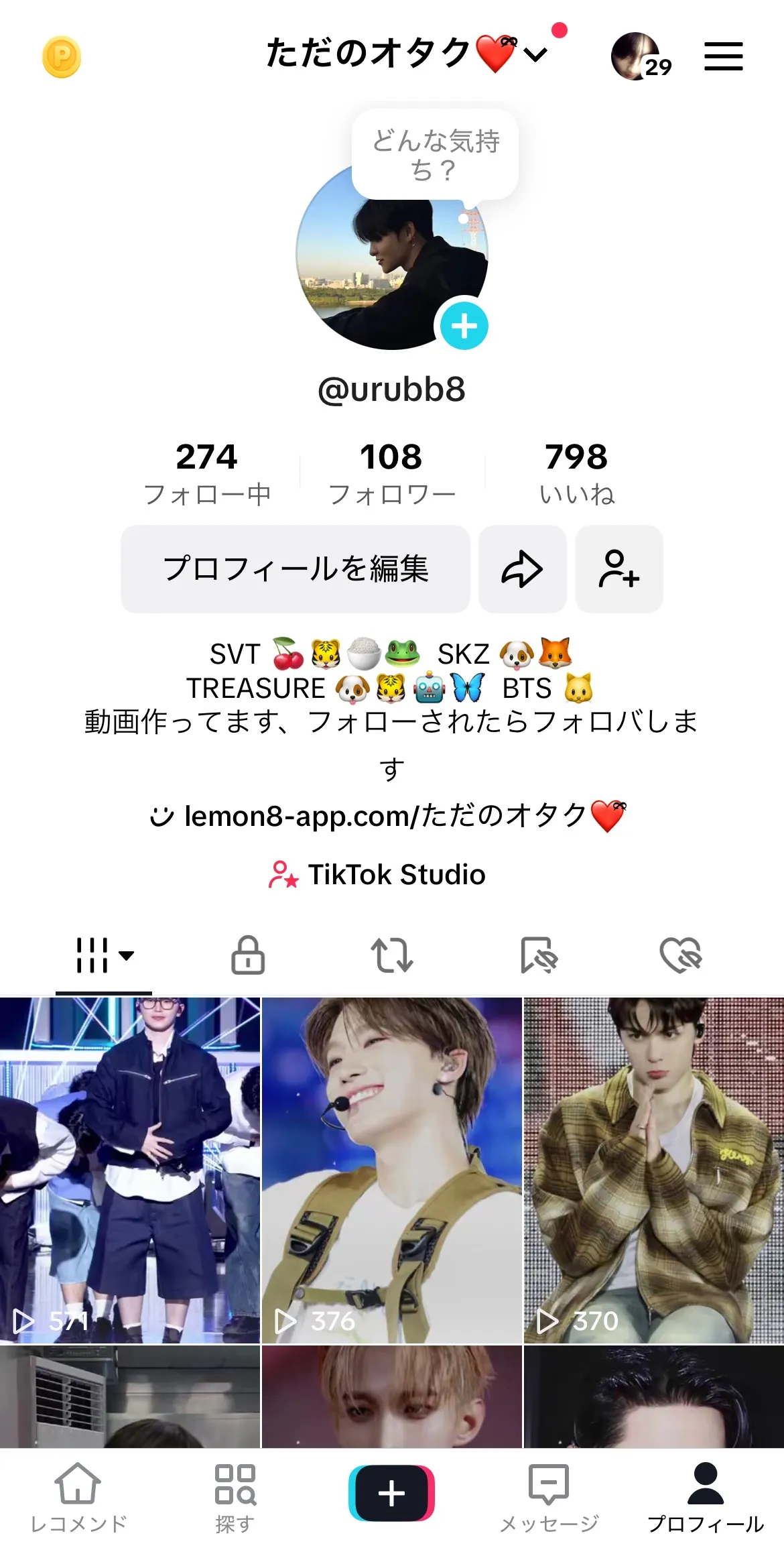Open TikTok Studio
Image resolution: width=784 pixels, height=1560 pixels.
378,874
